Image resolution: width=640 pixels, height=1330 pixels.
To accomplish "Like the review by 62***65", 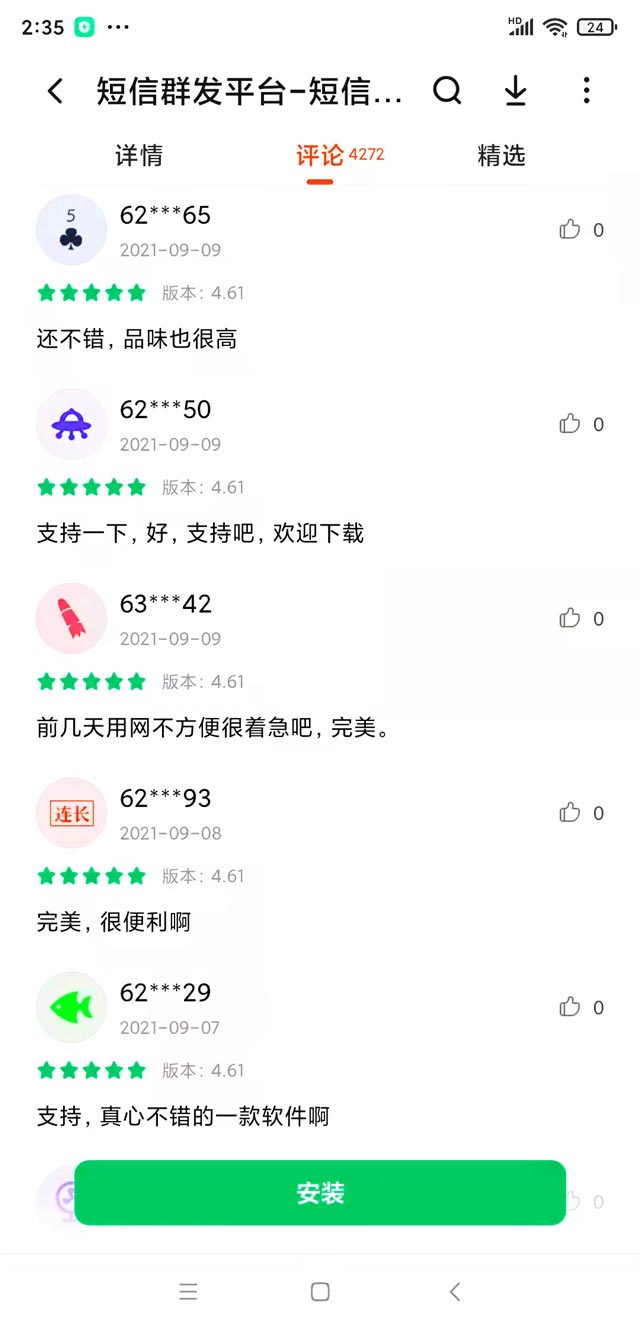I will [x=570, y=230].
